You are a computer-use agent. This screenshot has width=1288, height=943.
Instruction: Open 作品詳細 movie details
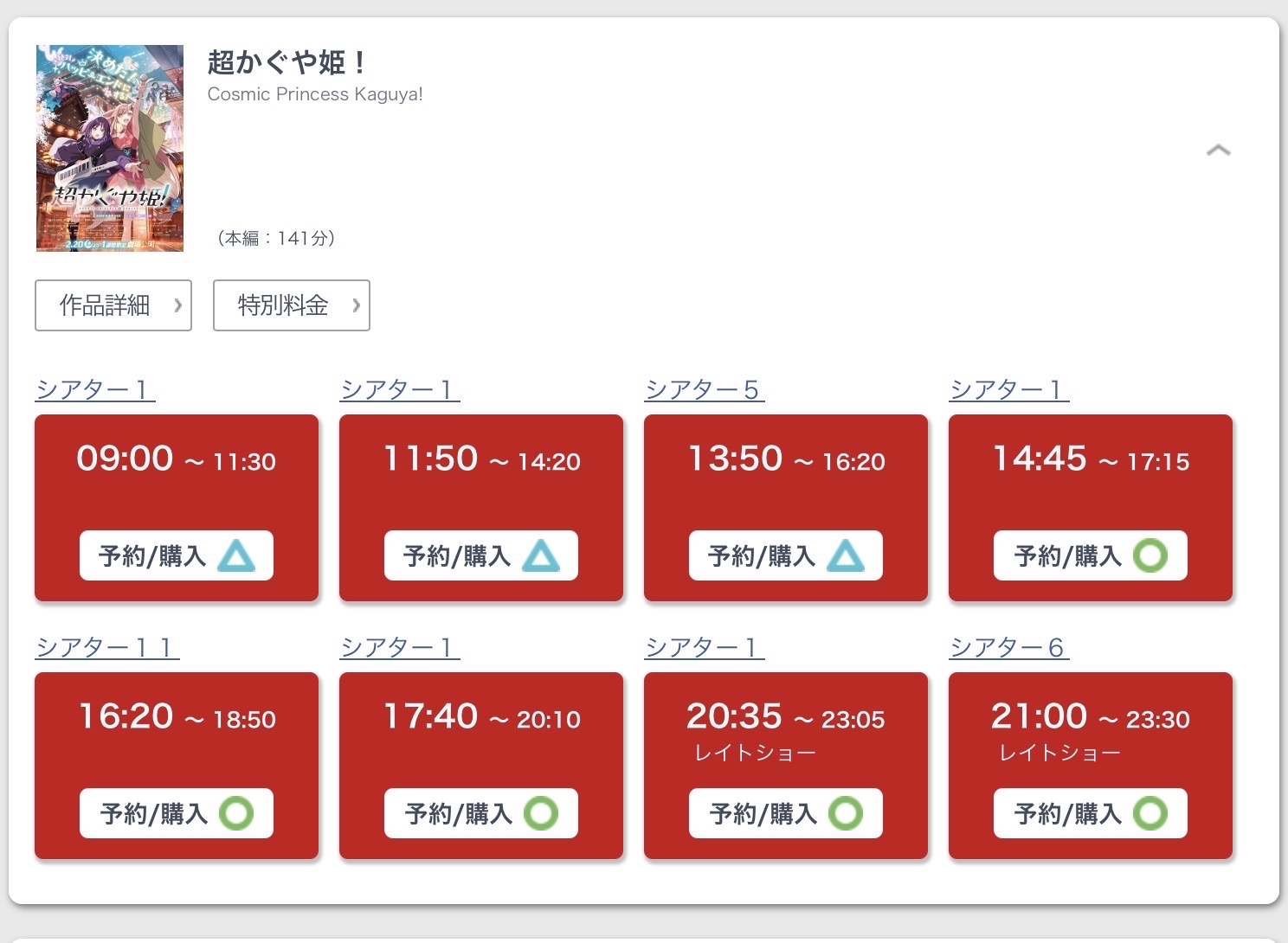[x=113, y=305]
